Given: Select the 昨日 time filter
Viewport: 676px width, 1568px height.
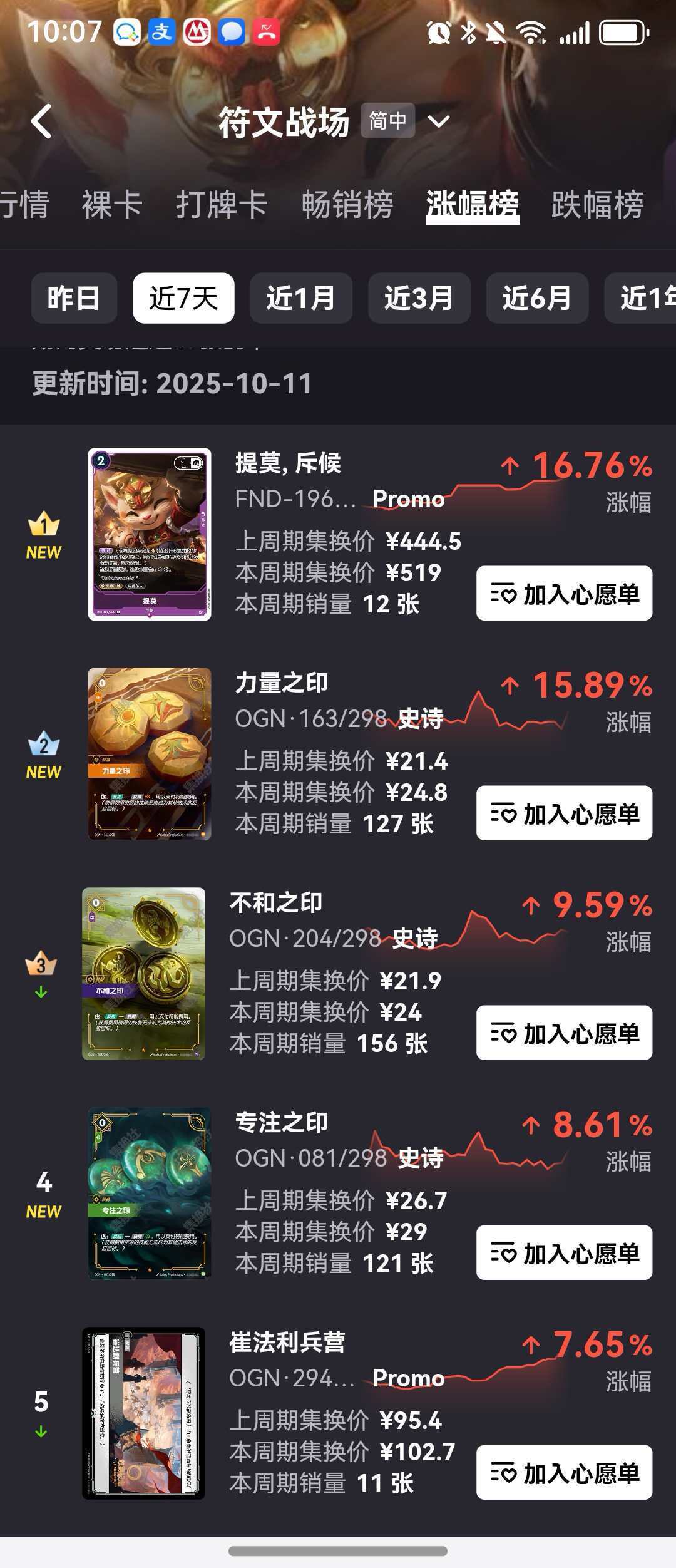Looking at the screenshot, I should [x=74, y=298].
